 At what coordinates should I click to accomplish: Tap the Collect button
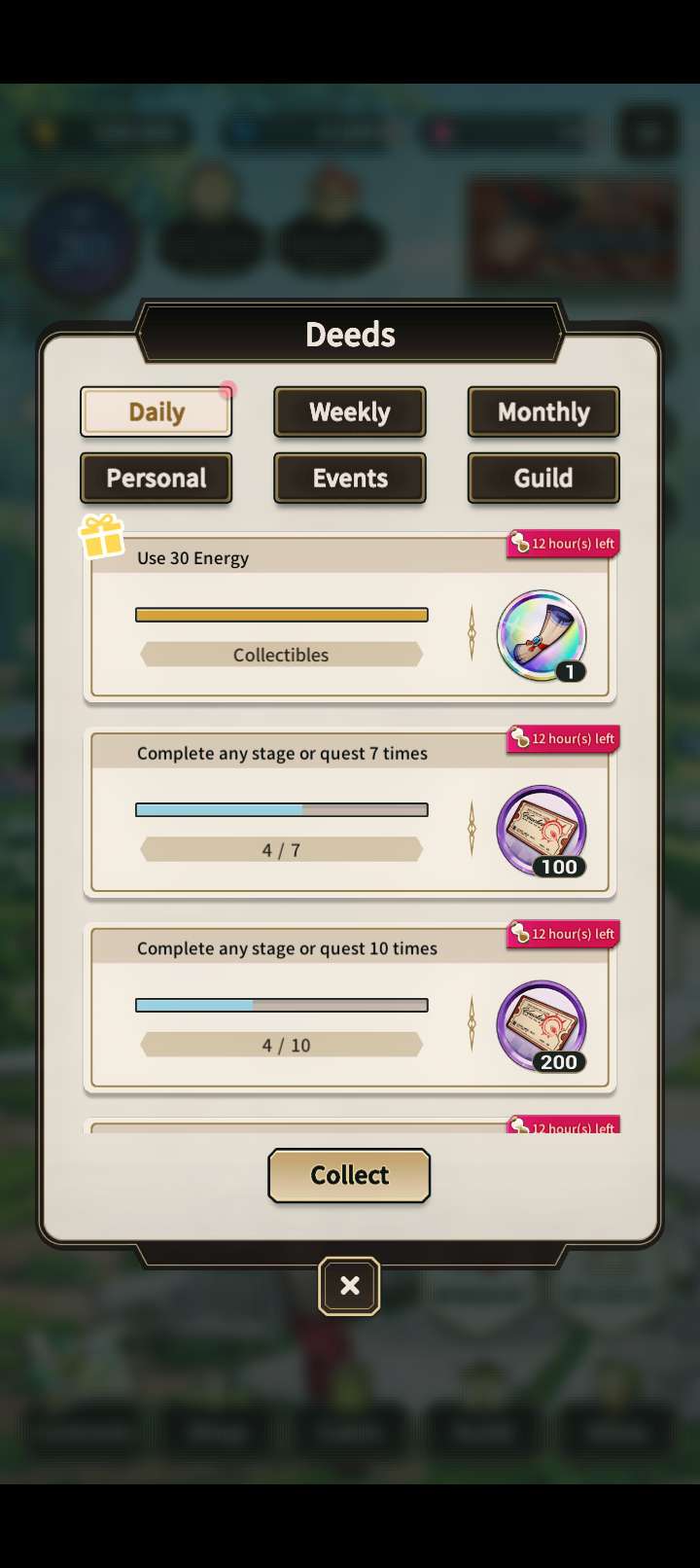point(349,1175)
